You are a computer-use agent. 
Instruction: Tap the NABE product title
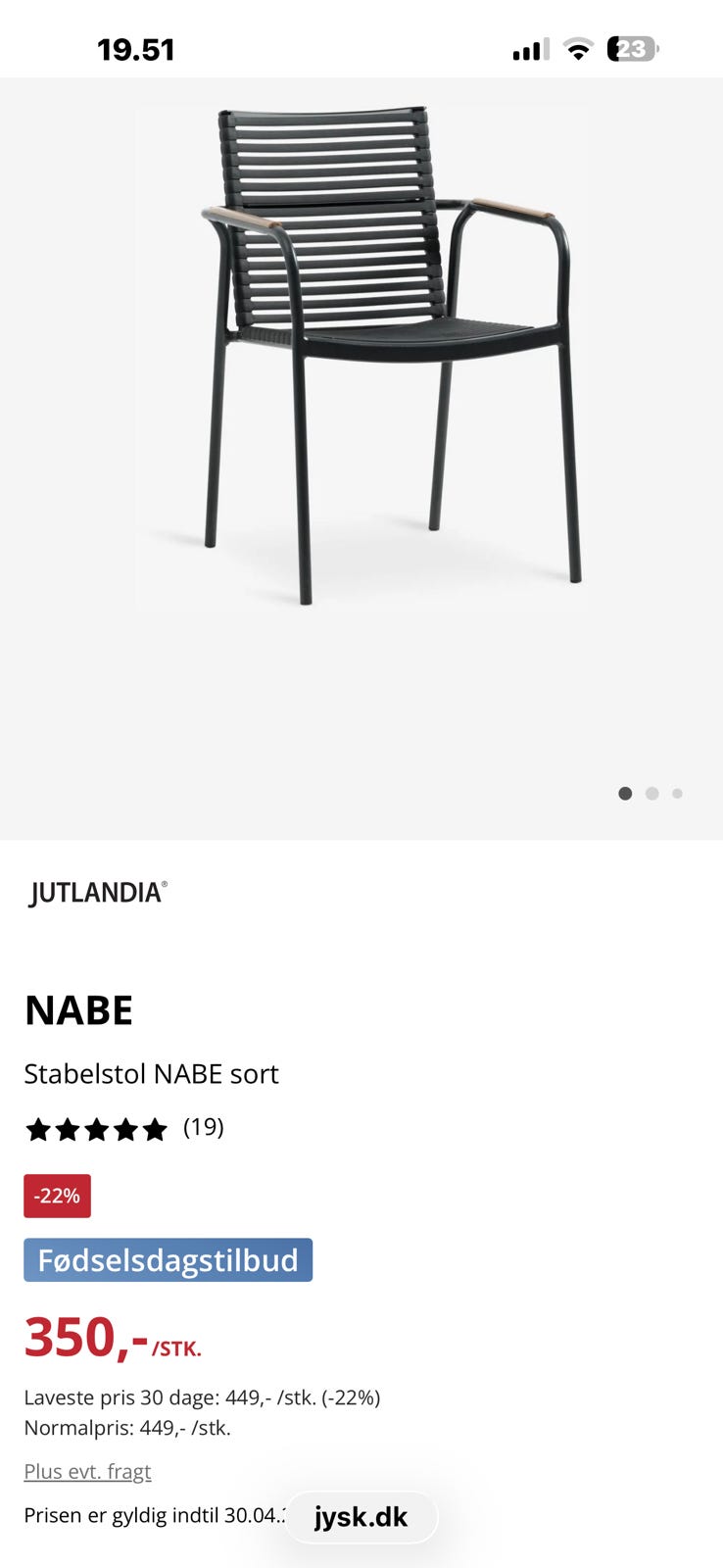tap(78, 1009)
